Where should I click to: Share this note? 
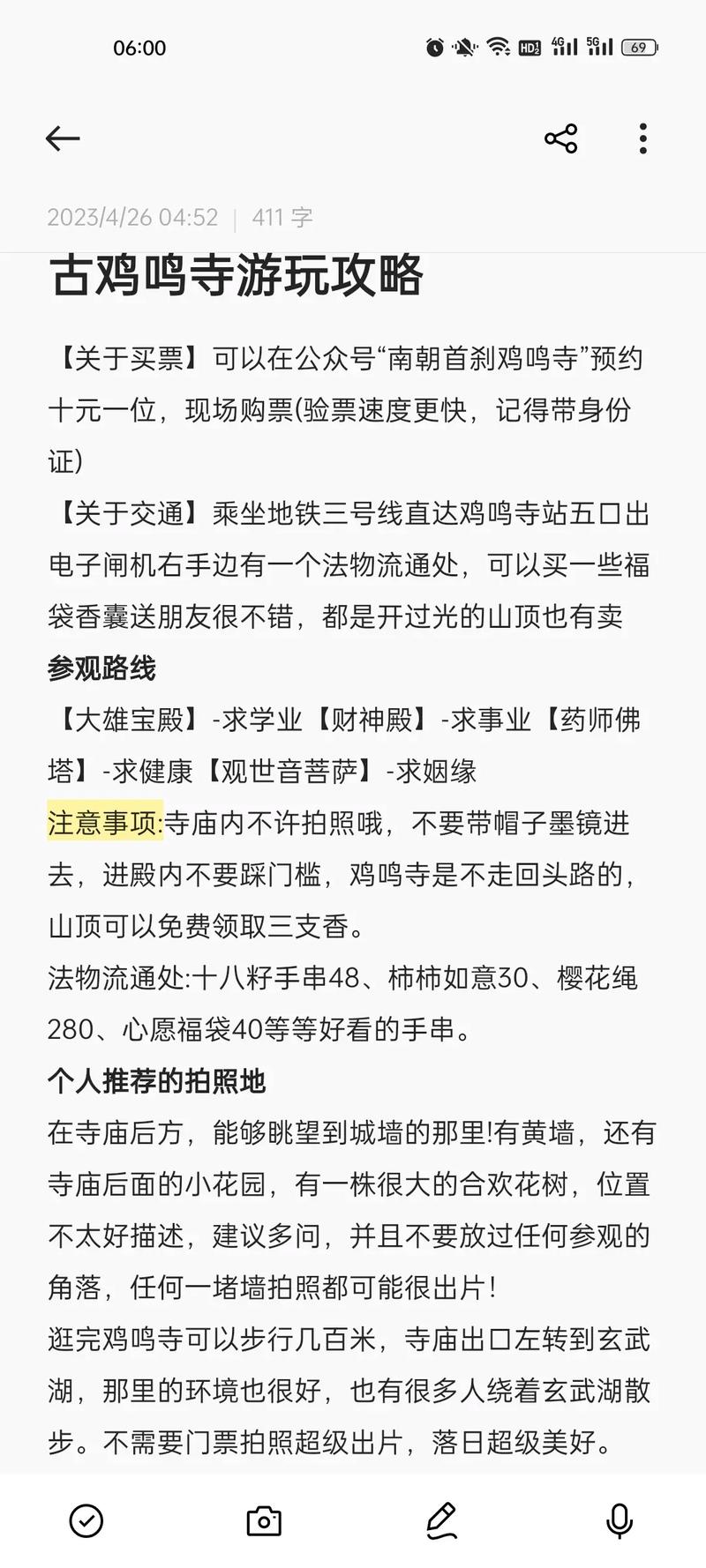(561, 138)
